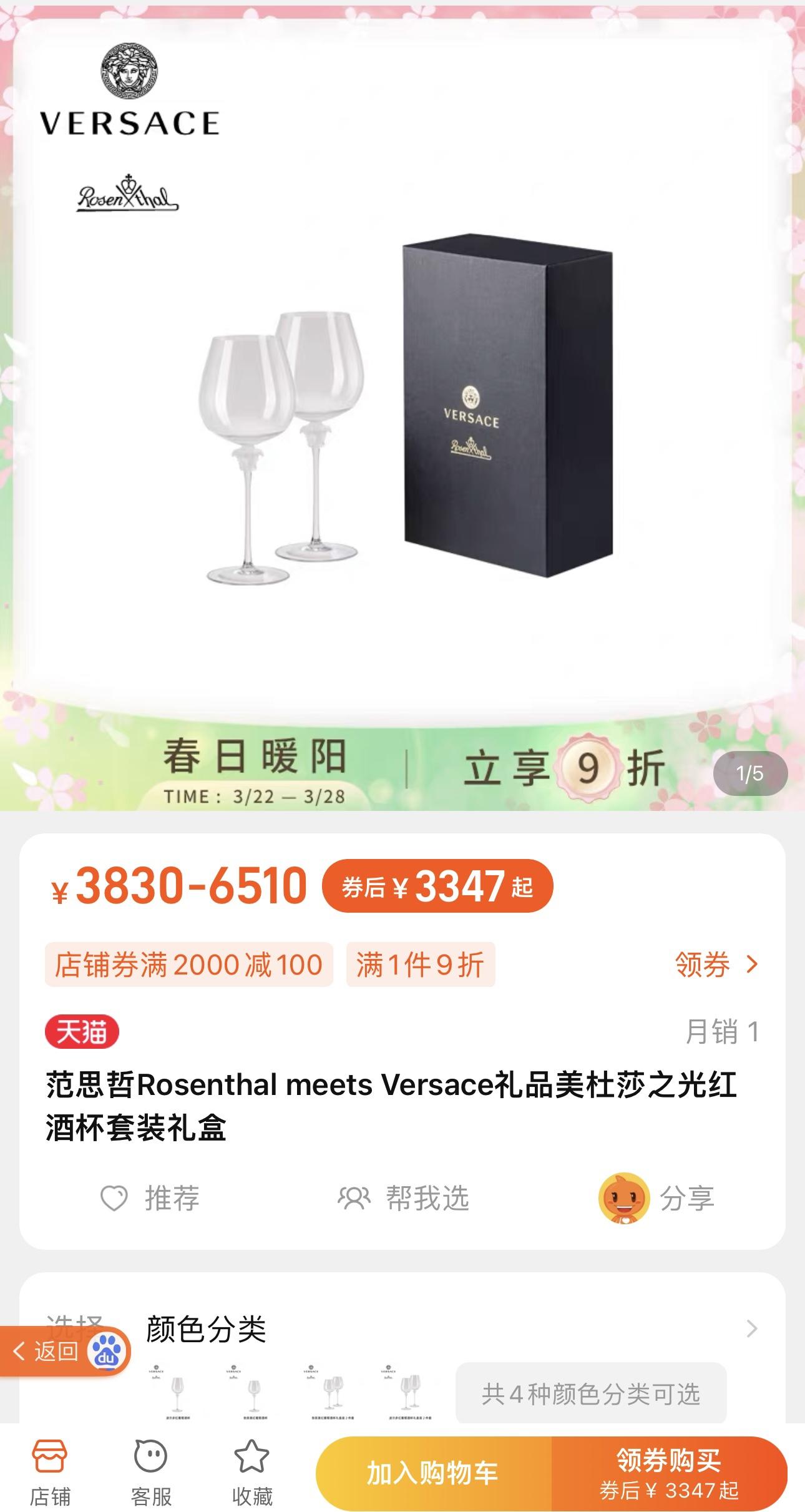Return to Baidu via 返回 button
Screen dimensions: 805x1512
(x=55, y=1351)
